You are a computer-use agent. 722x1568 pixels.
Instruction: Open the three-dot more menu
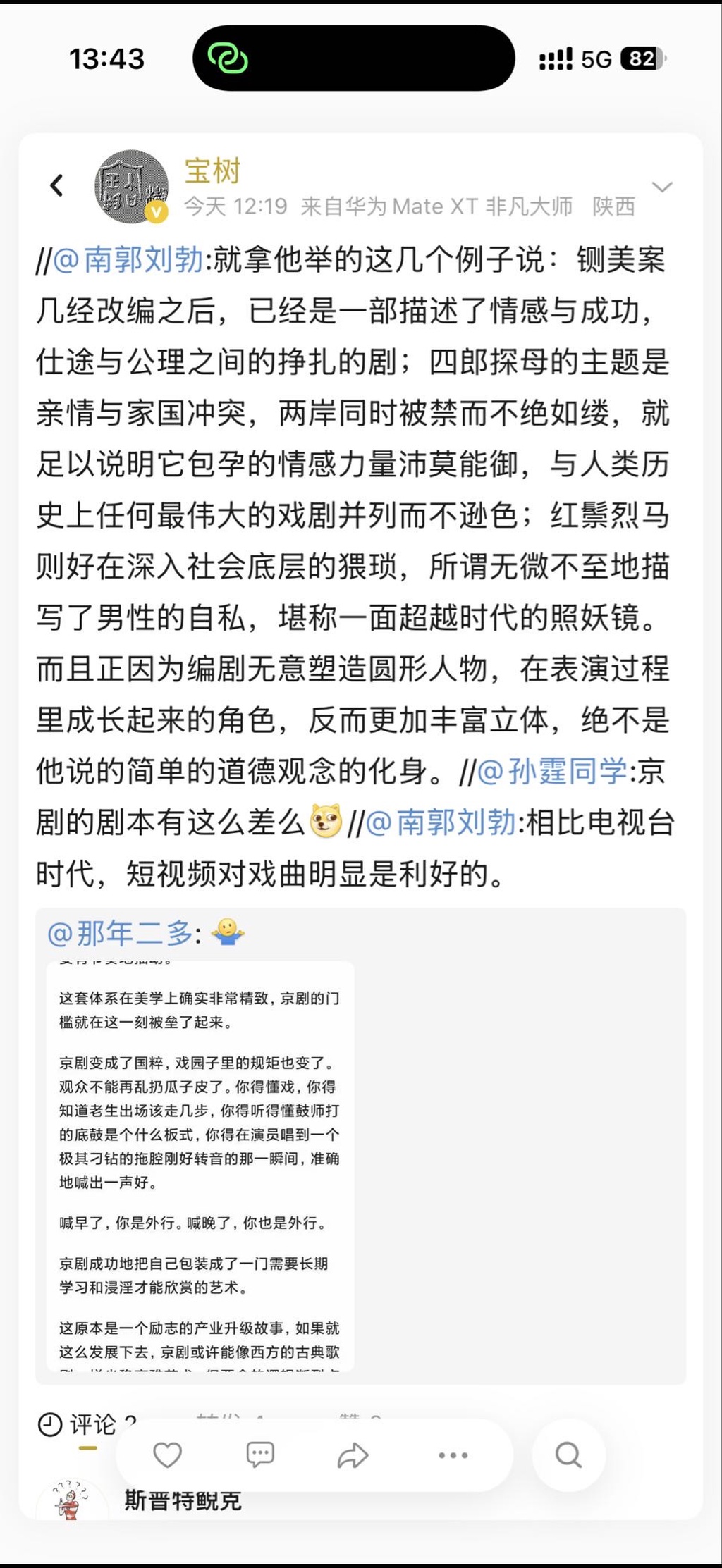453,1455
